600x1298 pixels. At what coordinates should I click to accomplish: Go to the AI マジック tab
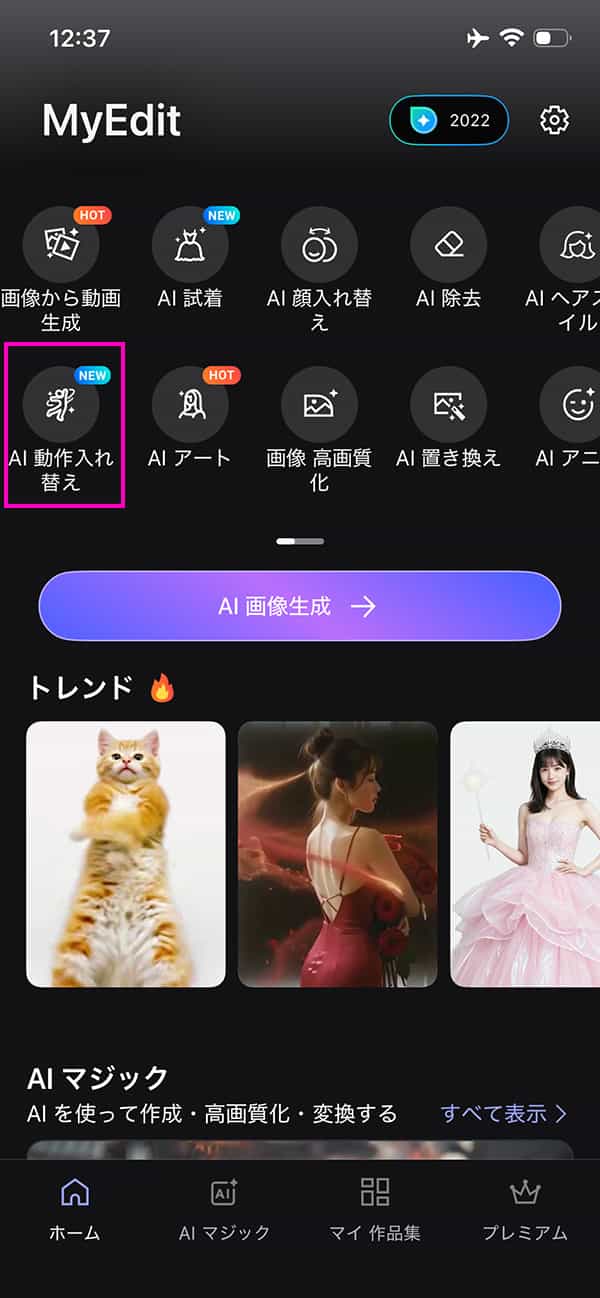click(225, 1210)
